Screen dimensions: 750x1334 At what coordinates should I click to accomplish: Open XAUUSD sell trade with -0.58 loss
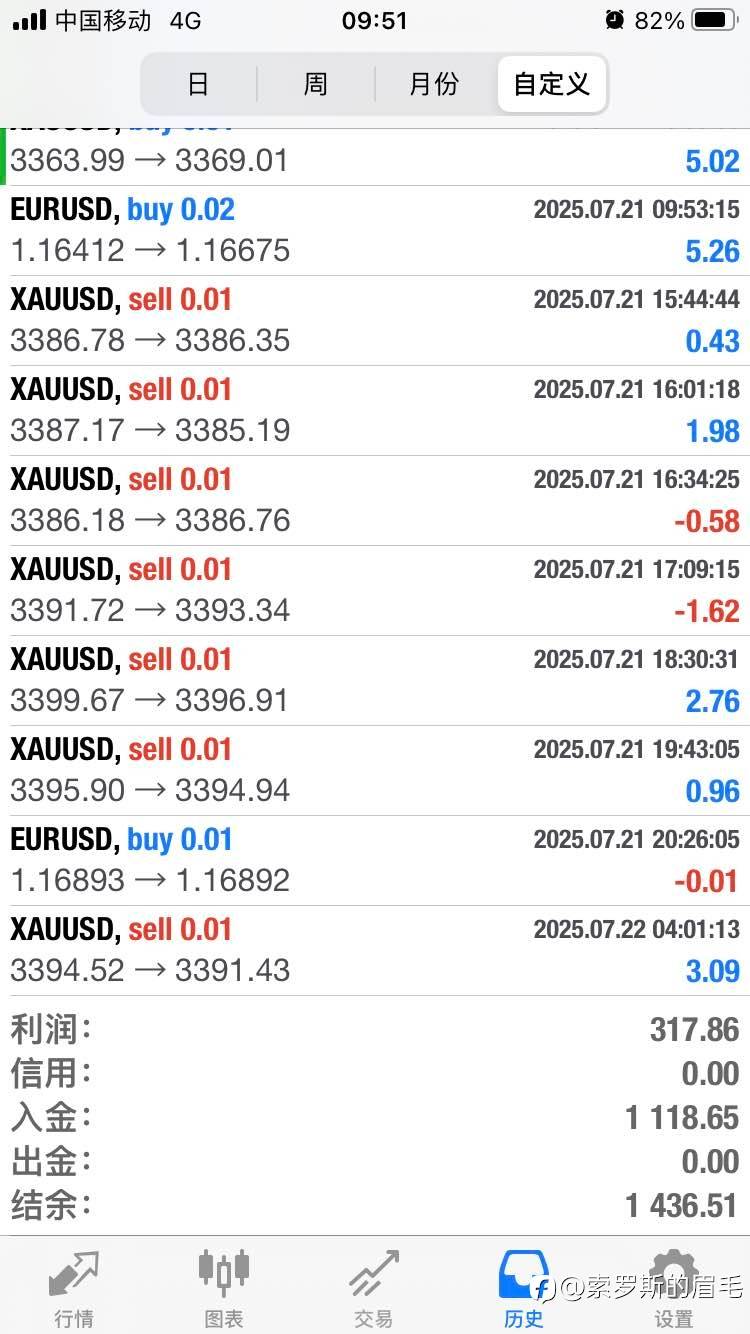[375, 501]
